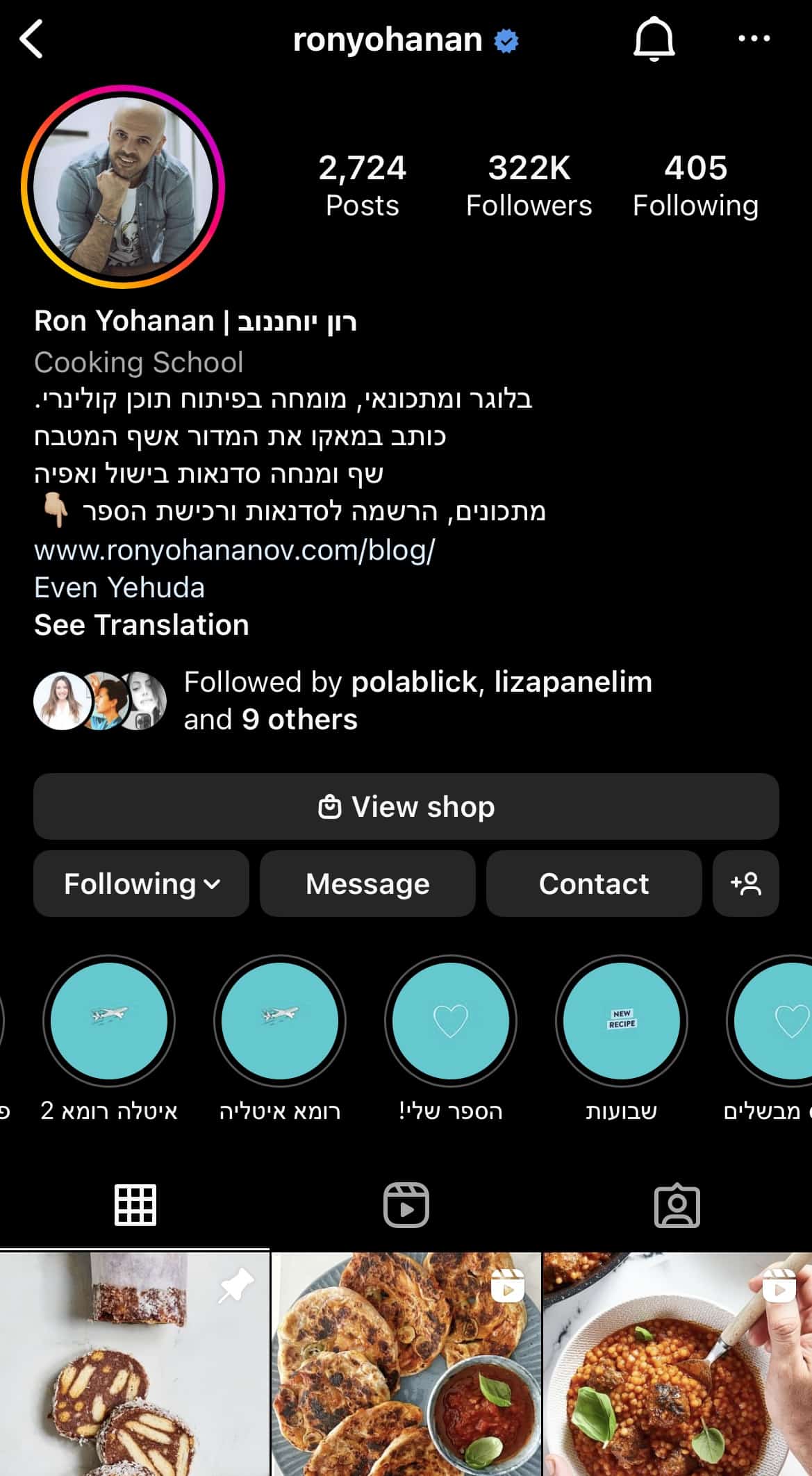Open the 405 Following list

(x=695, y=185)
